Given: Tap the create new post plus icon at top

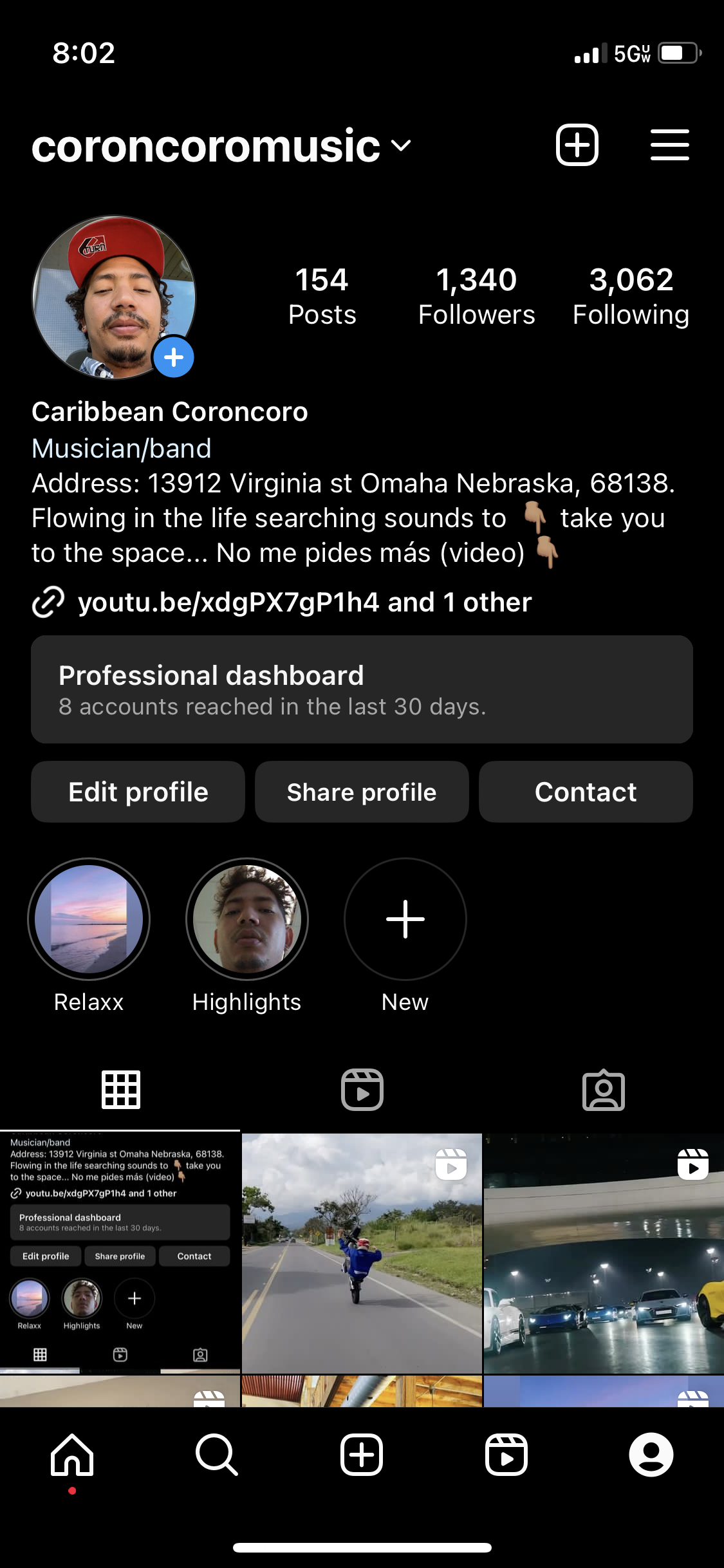Looking at the screenshot, I should (577, 145).
